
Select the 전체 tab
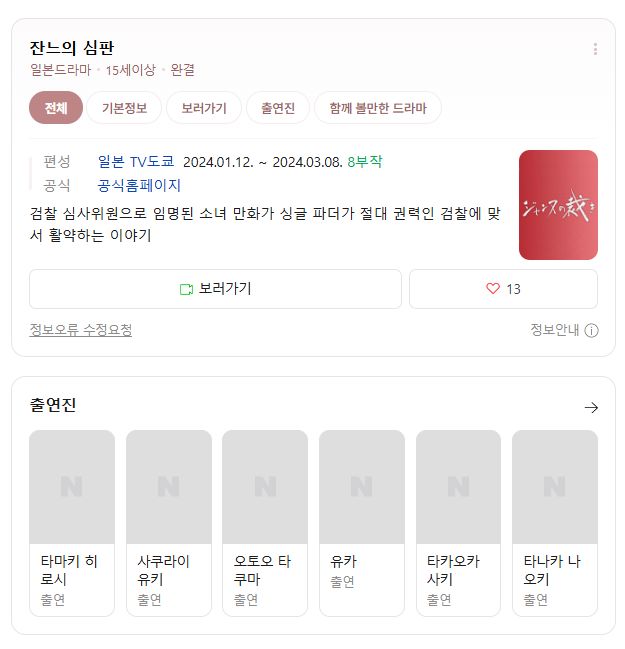[56, 108]
